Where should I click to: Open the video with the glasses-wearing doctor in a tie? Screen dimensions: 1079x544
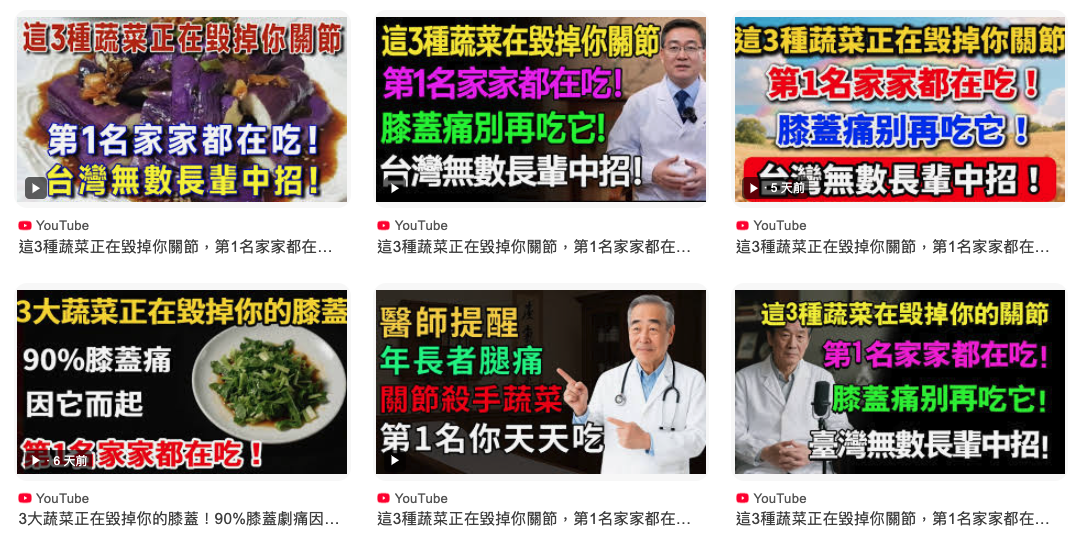[x=540, y=109]
